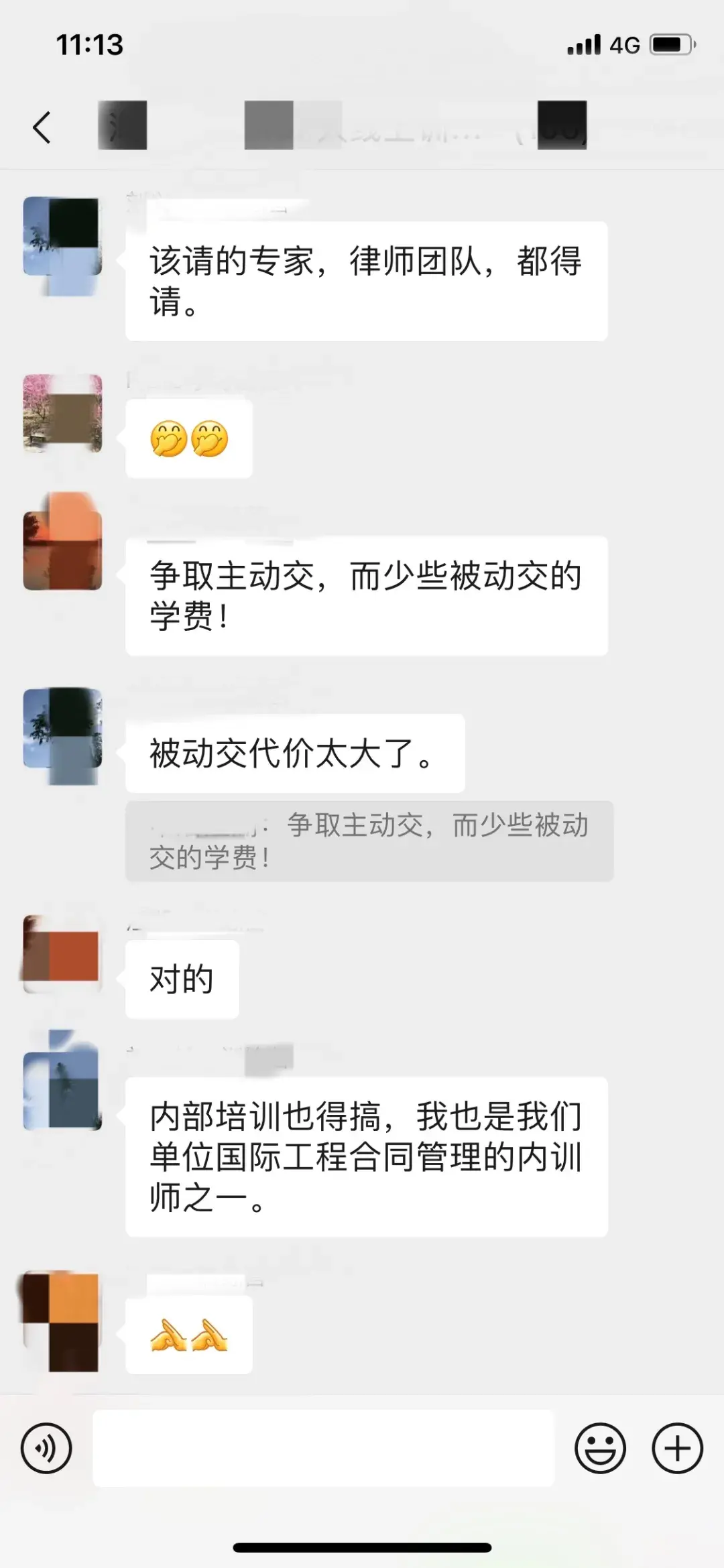Focus the message text field

click(x=323, y=1448)
